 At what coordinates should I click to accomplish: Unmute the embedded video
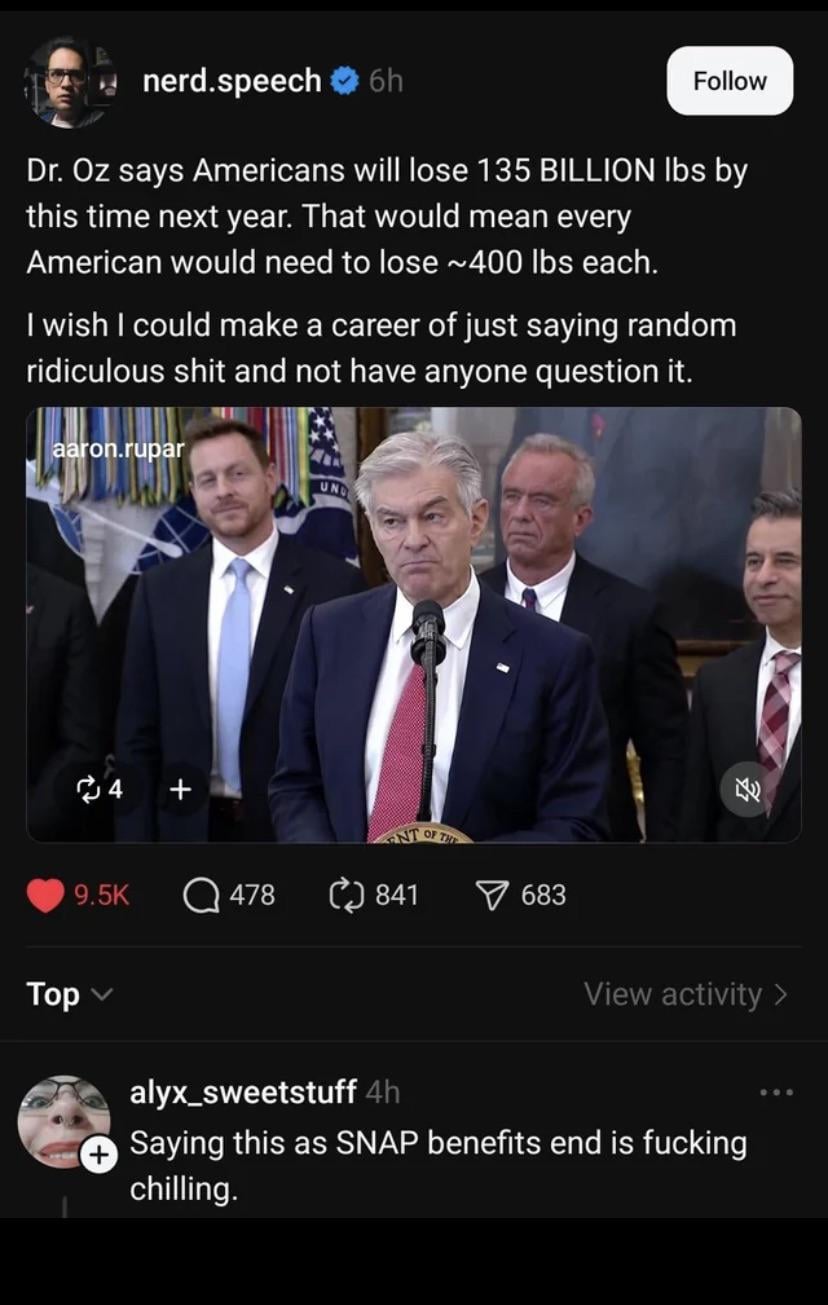click(748, 790)
